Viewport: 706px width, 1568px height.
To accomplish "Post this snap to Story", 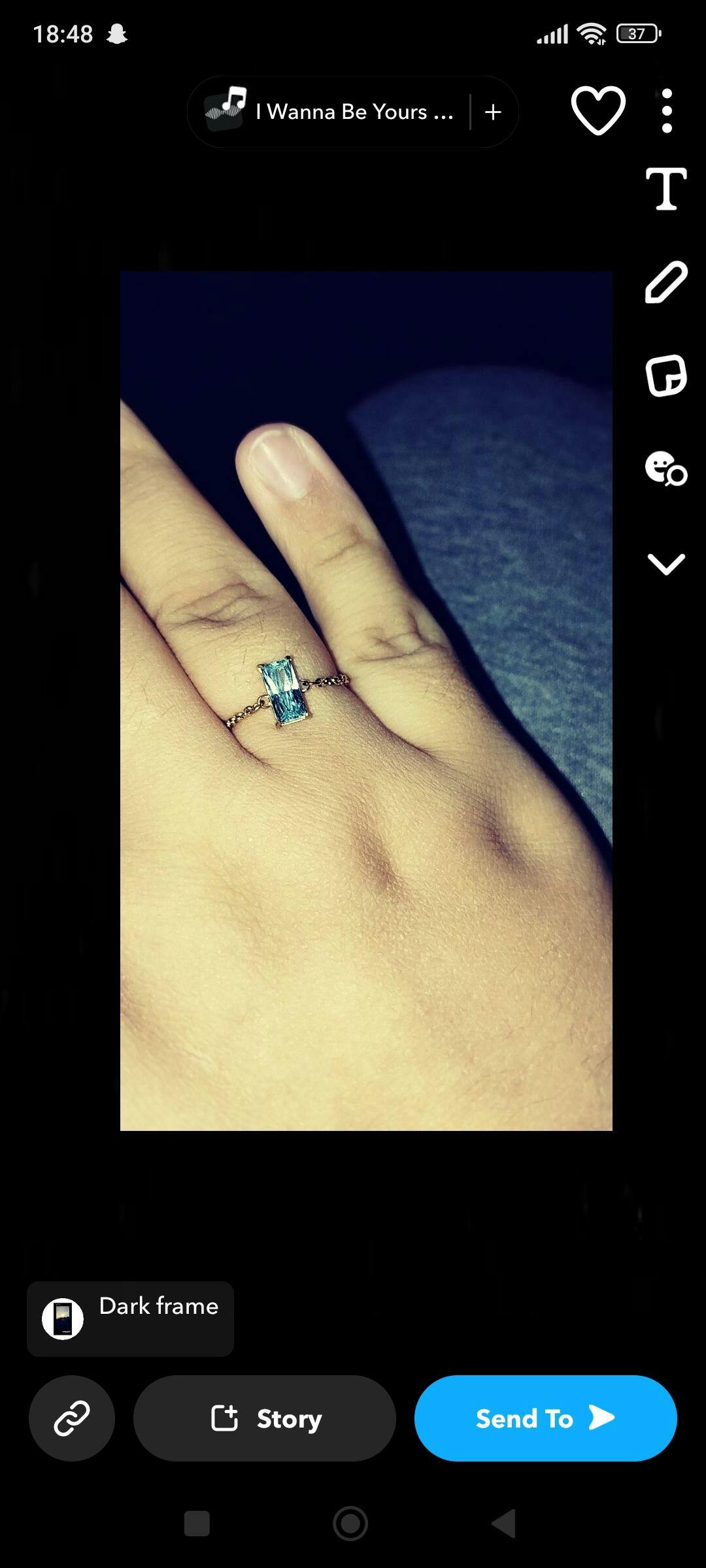I will coord(265,1418).
